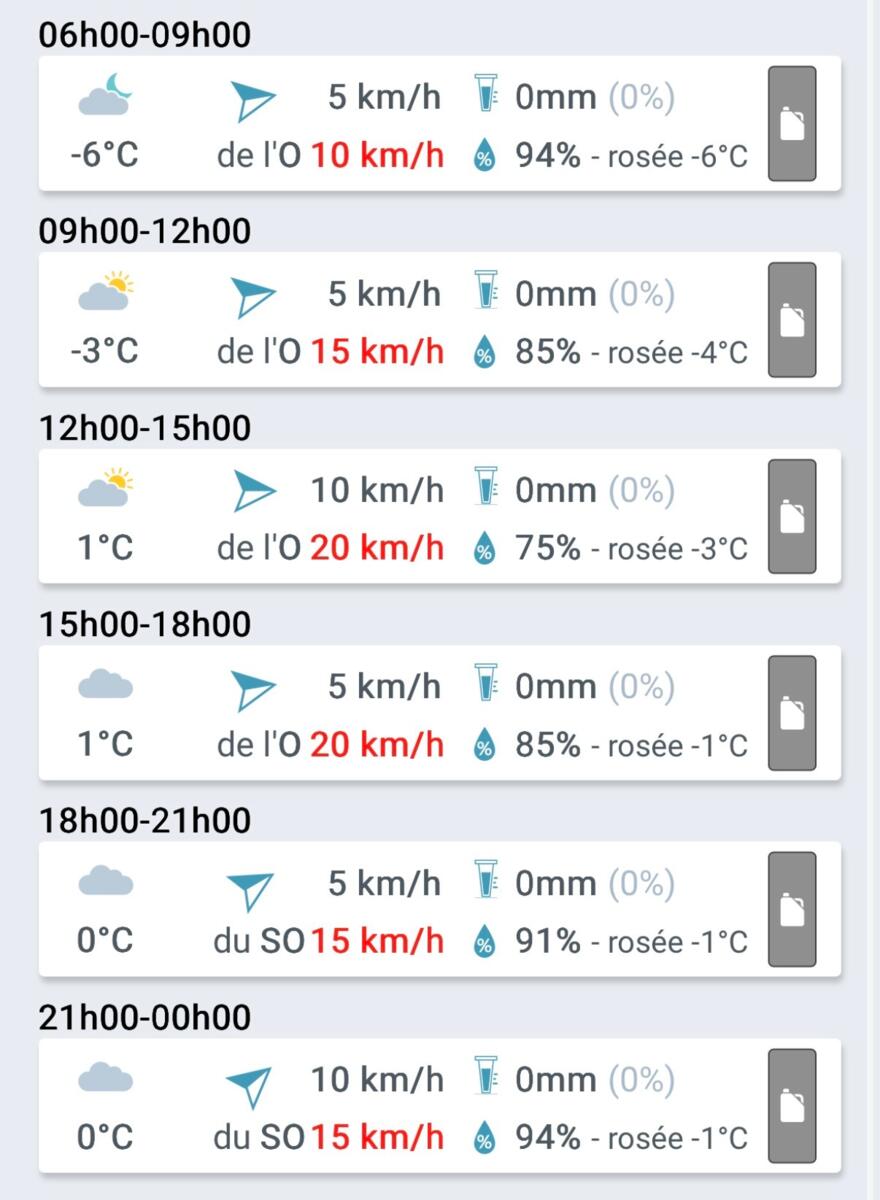View the canister button for 18h00-21h00

(792, 909)
